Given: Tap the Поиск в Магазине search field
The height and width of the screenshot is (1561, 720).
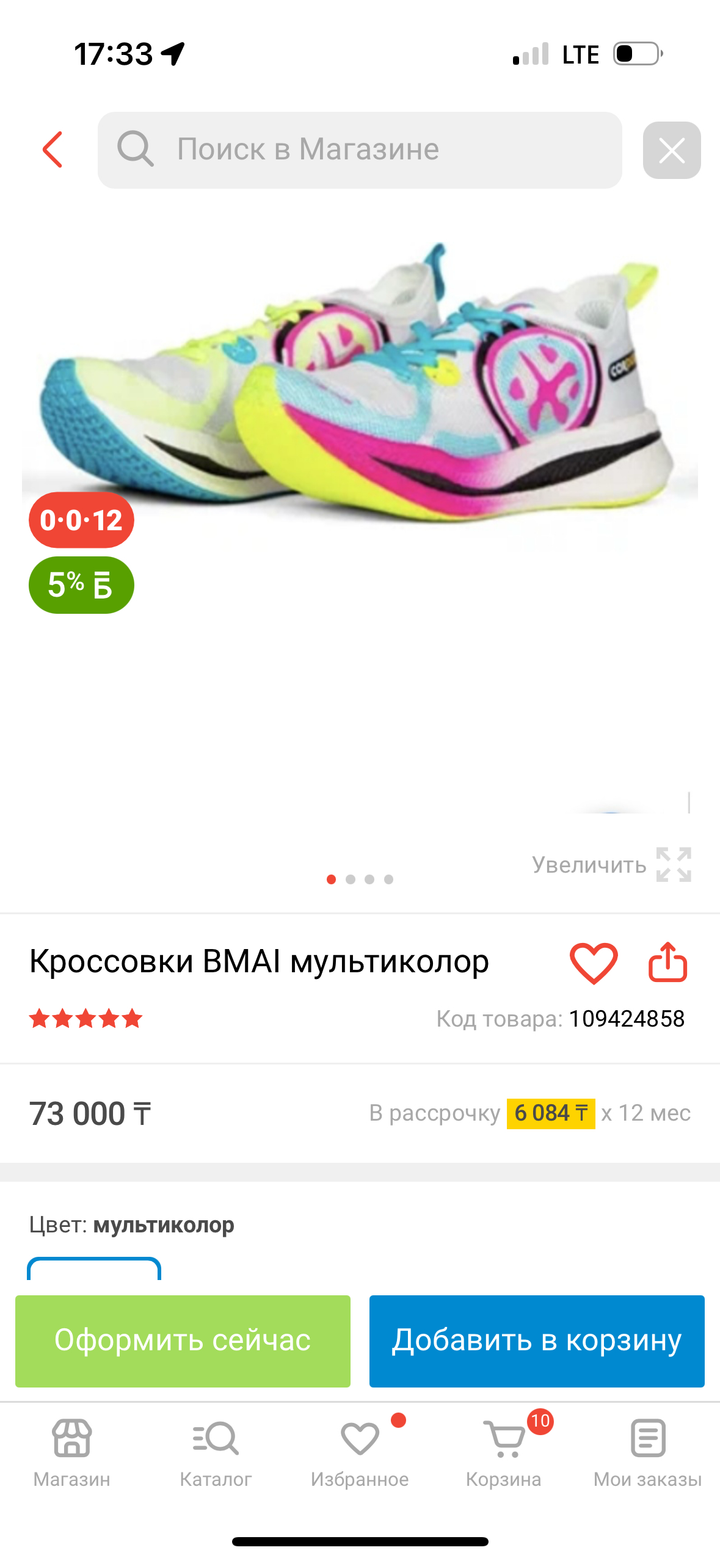Looking at the screenshot, I should pos(360,150).
